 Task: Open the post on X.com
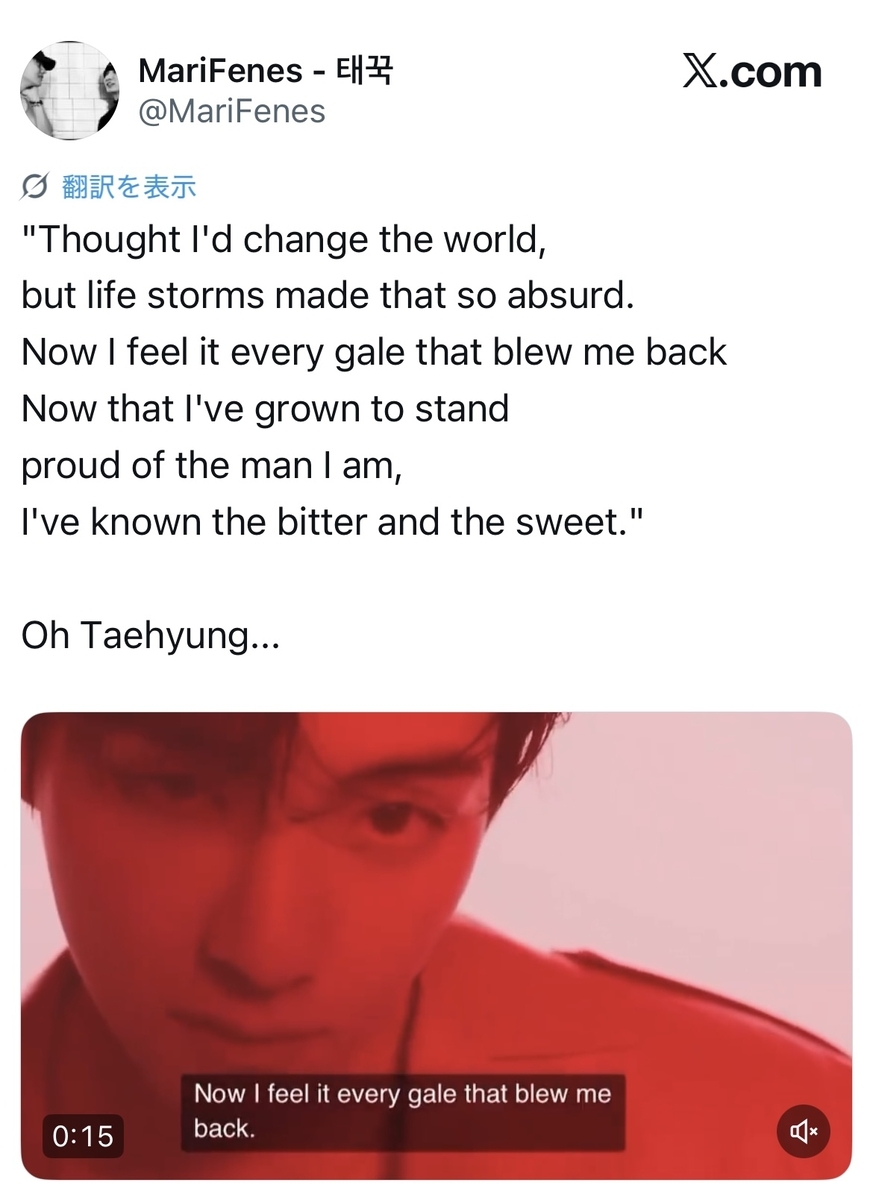pos(752,71)
